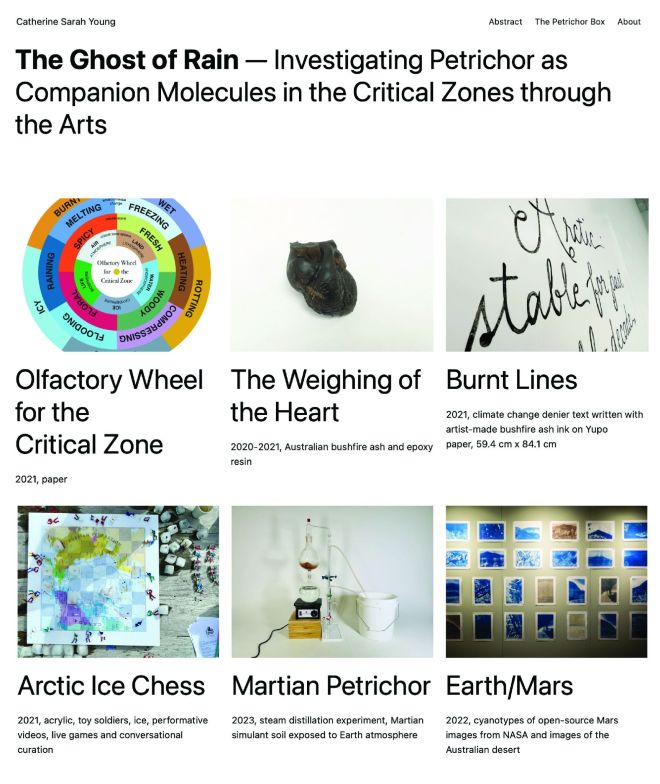
Task: View The Weighing of the Heart project
Action: tap(332, 275)
